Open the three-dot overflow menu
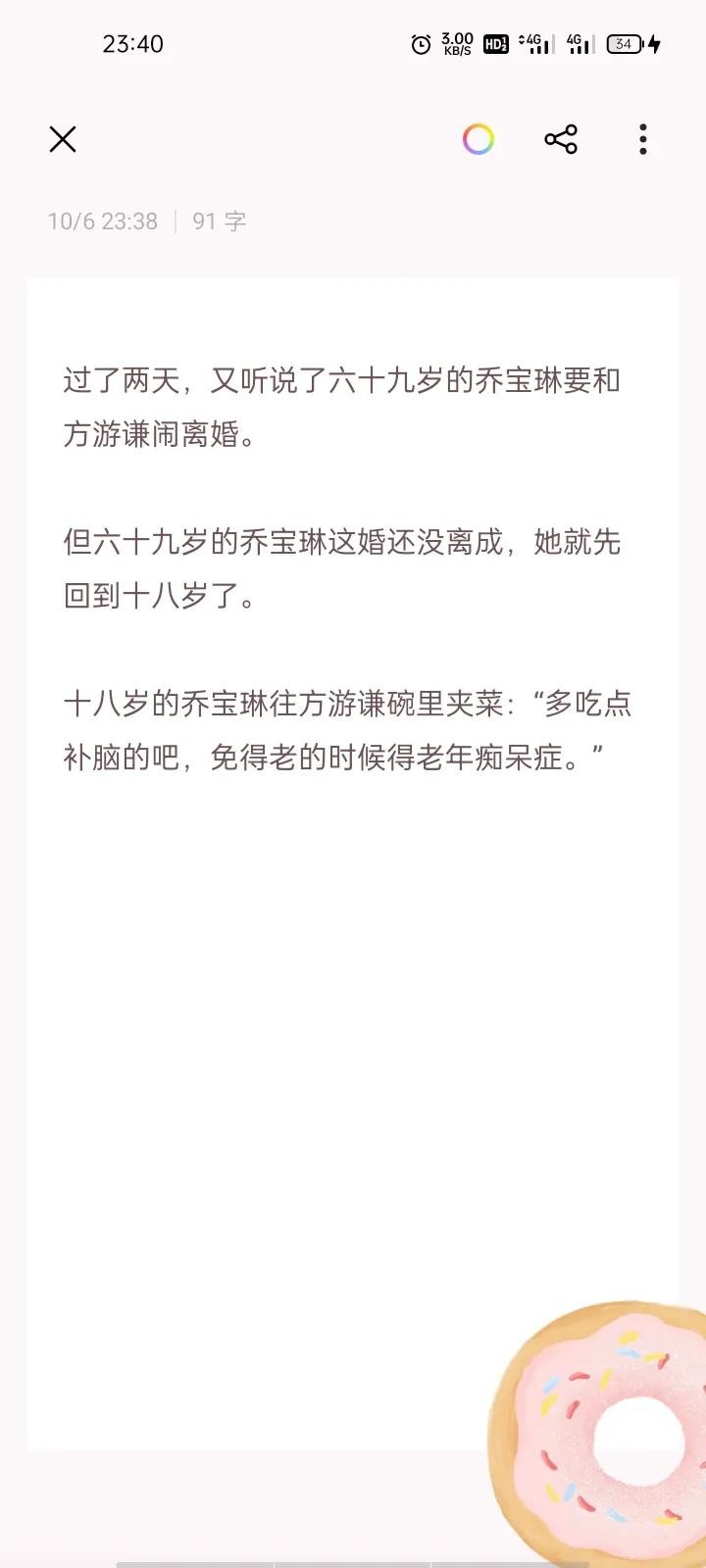Image resolution: width=706 pixels, height=1568 pixels. click(x=643, y=140)
